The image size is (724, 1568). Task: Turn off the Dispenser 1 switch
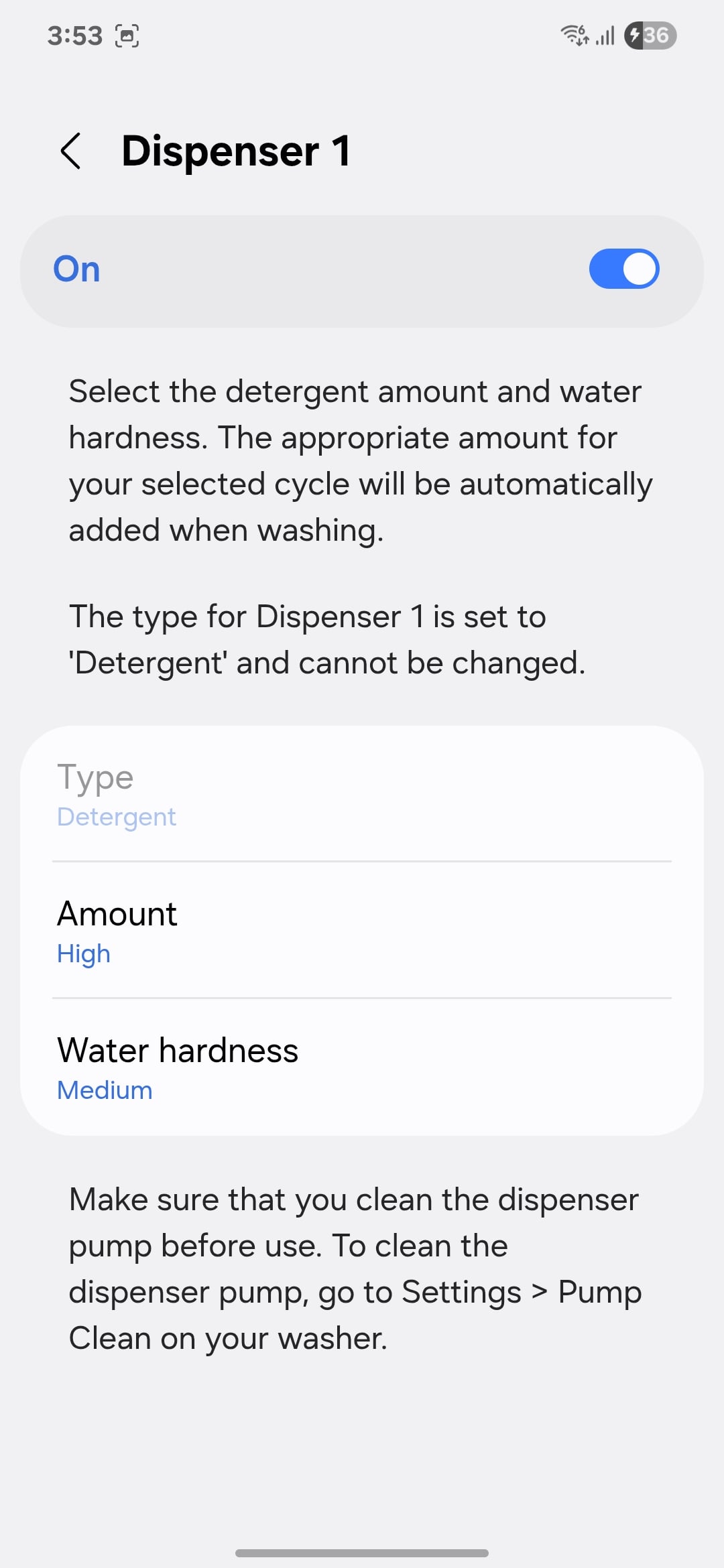[623, 269]
